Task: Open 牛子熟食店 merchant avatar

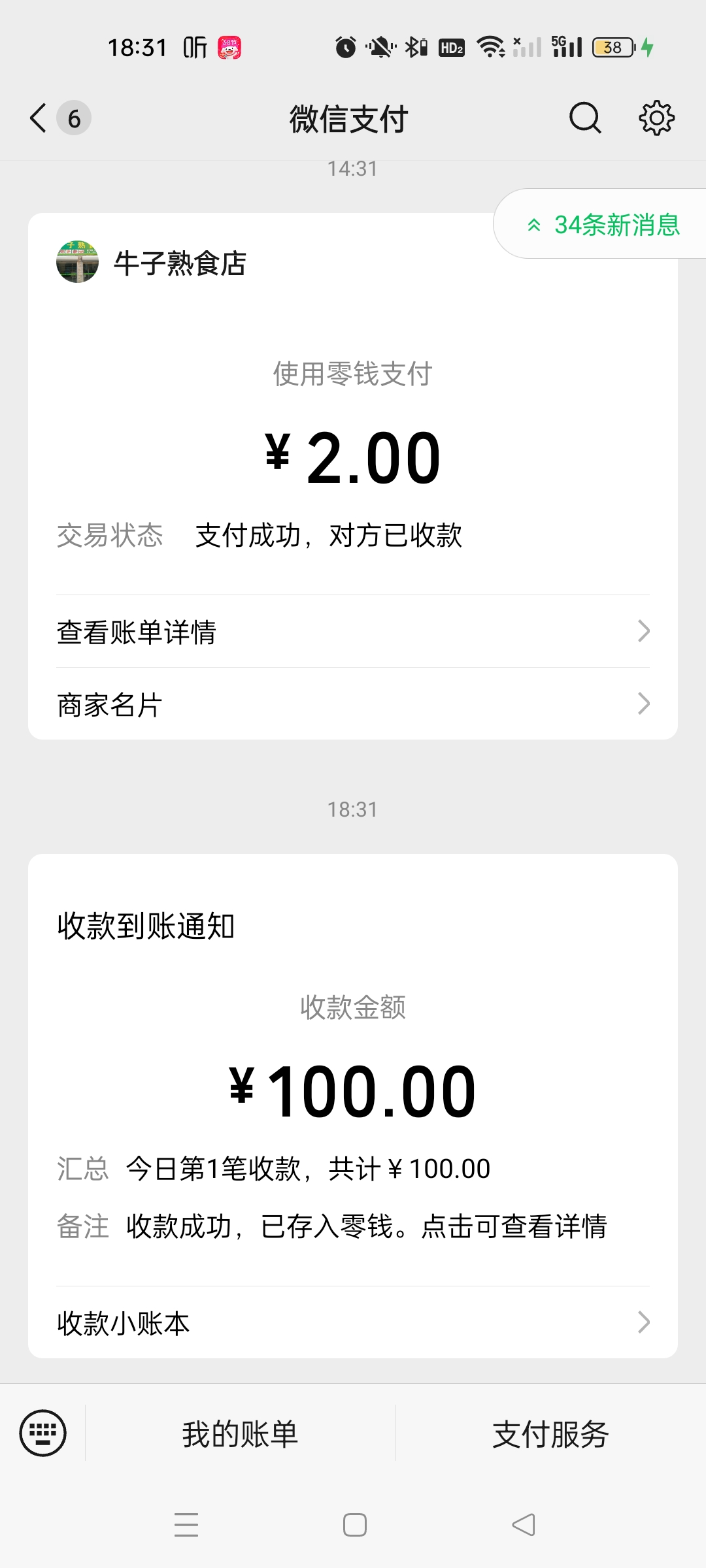Action: [77, 262]
